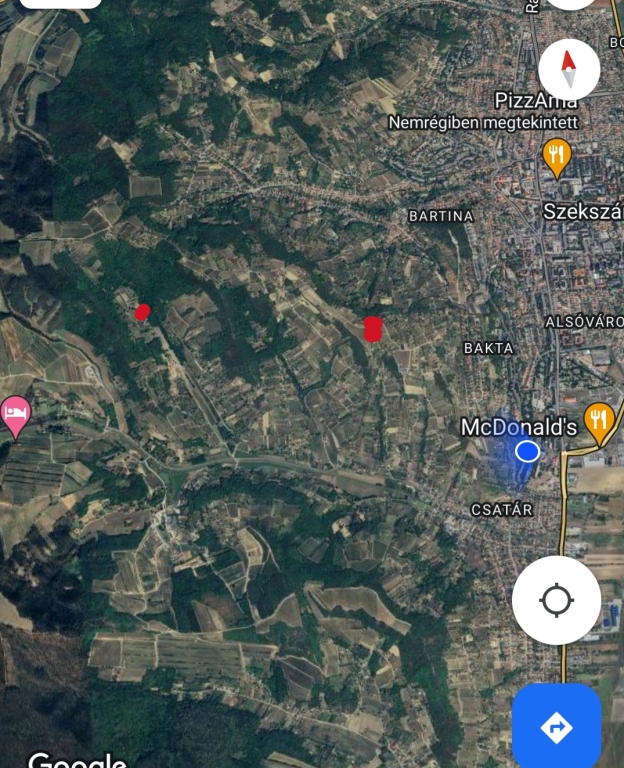The height and width of the screenshot is (768, 624).
Task: Tap the compass to reset map orientation
Action: pyautogui.click(x=569, y=69)
